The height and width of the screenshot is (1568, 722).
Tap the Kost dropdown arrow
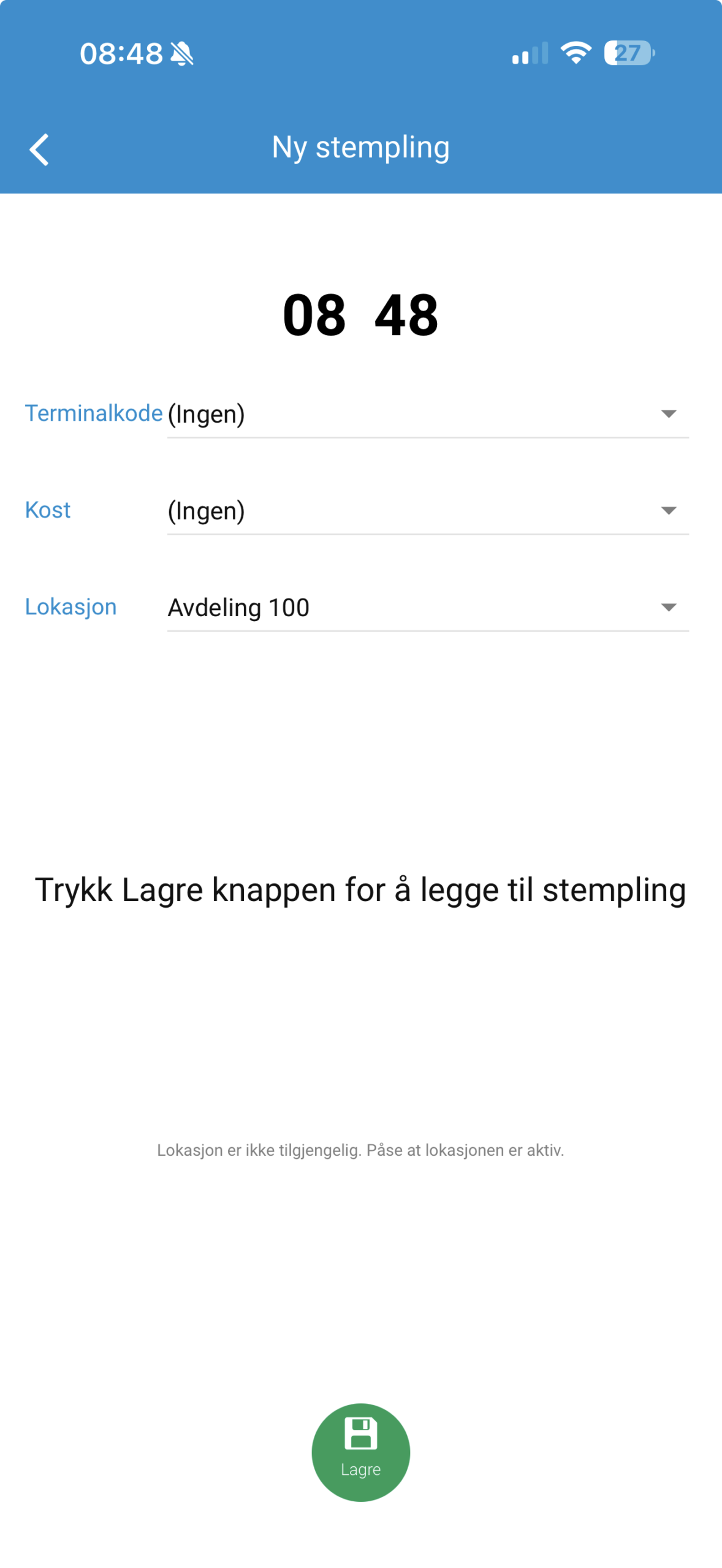click(x=669, y=510)
